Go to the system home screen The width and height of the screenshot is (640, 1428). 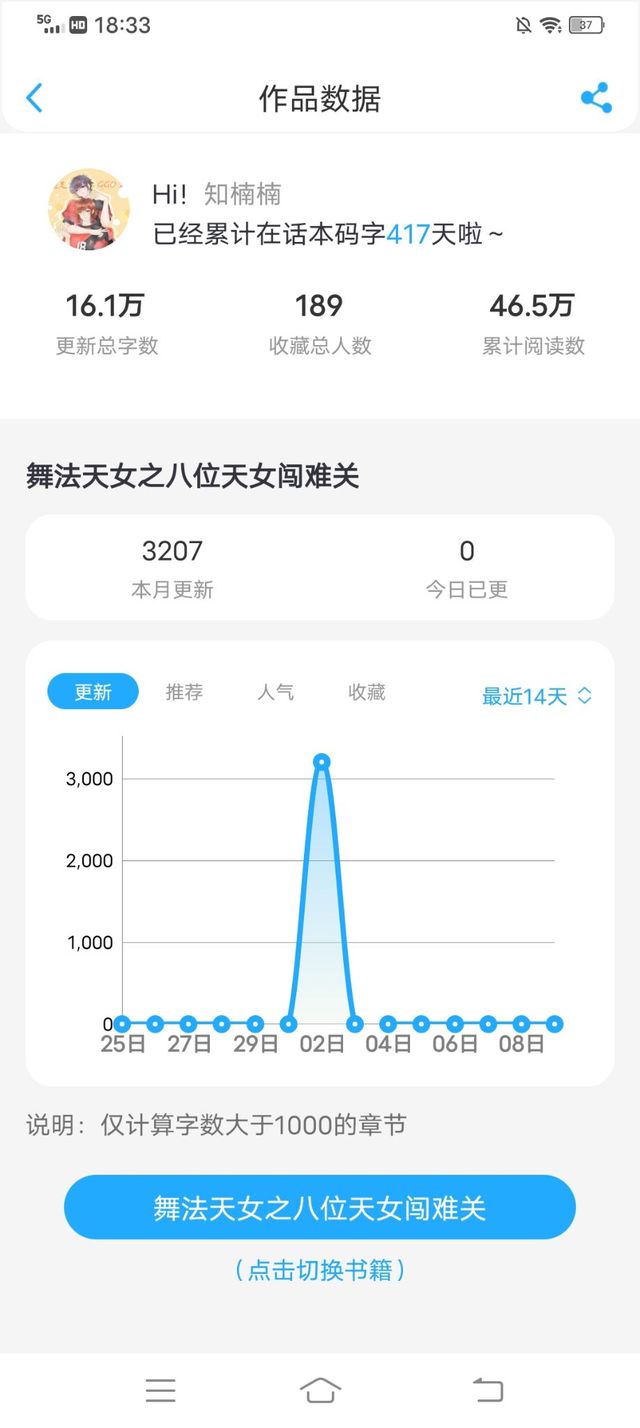coord(320,1390)
